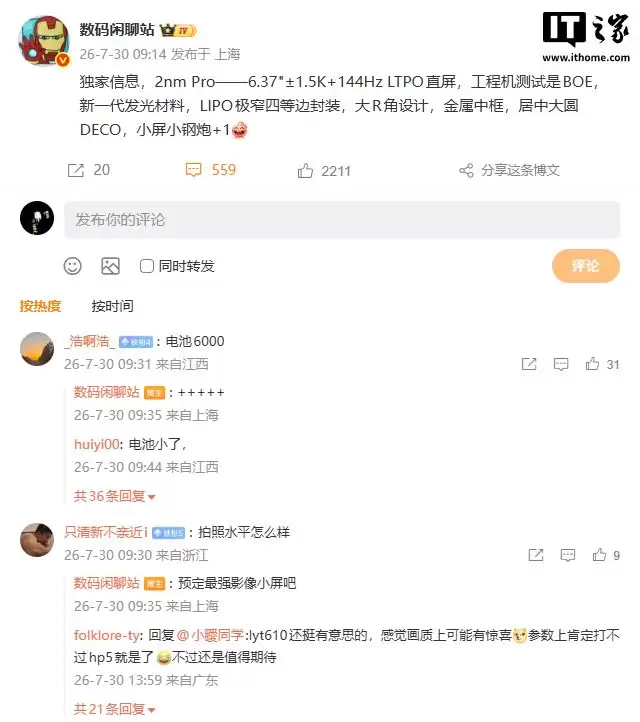Like the comment 拍照水平怎么样

tap(606, 555)
